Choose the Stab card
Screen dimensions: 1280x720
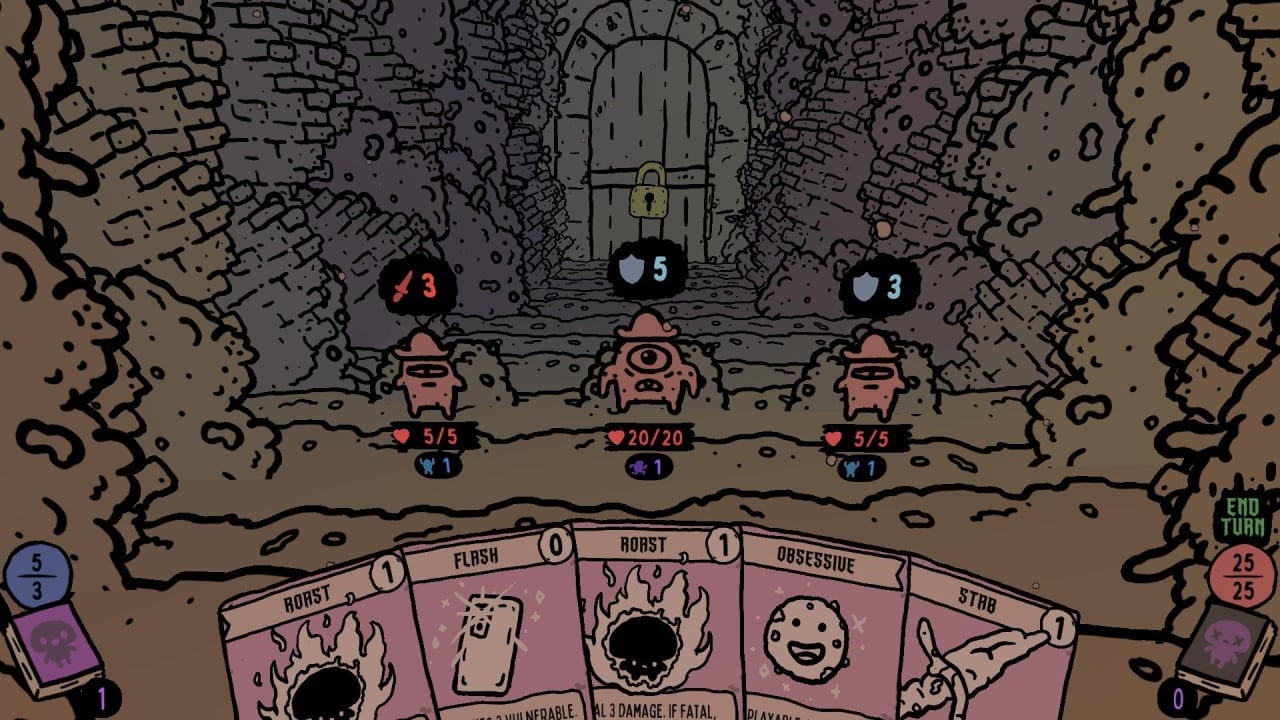990,650
